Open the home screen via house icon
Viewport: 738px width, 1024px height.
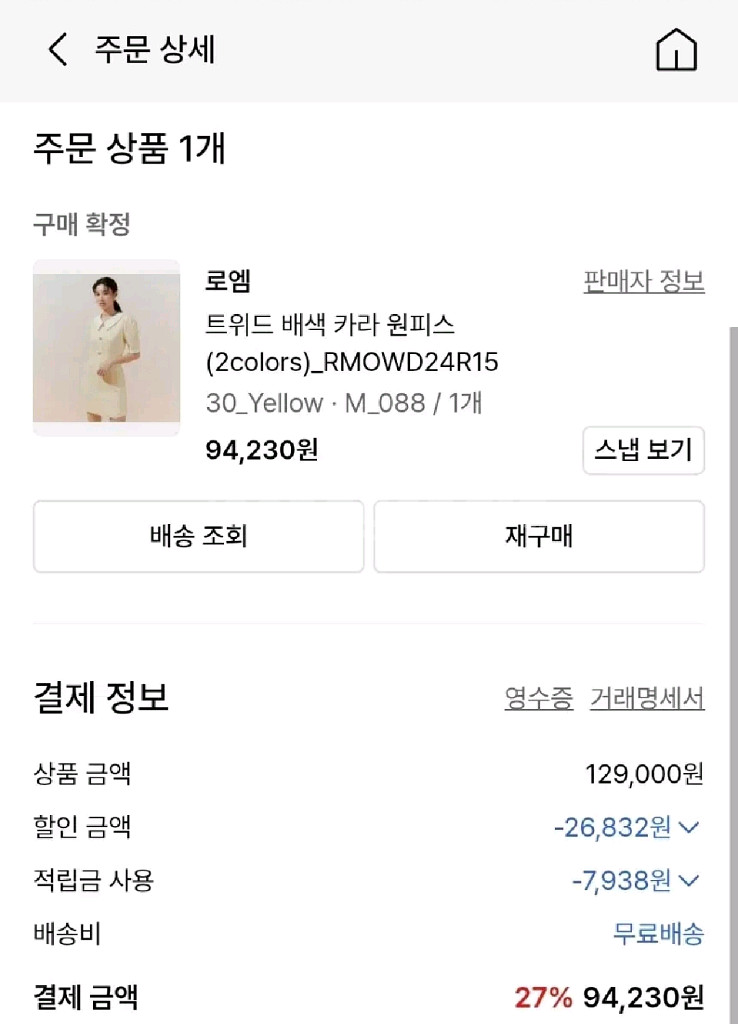tap(678, 50)
